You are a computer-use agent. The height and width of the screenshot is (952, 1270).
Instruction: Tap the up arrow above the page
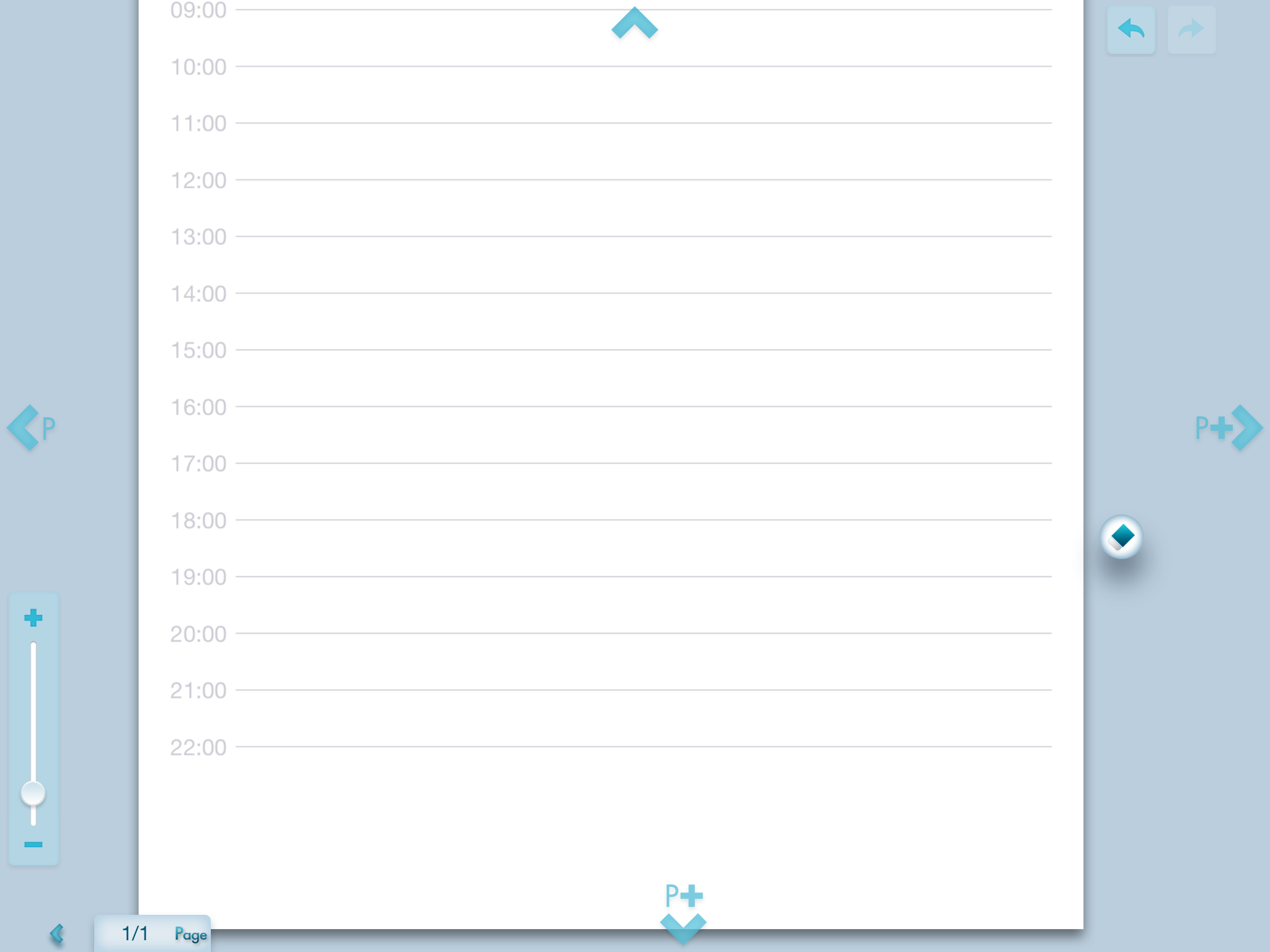[634, 24]
